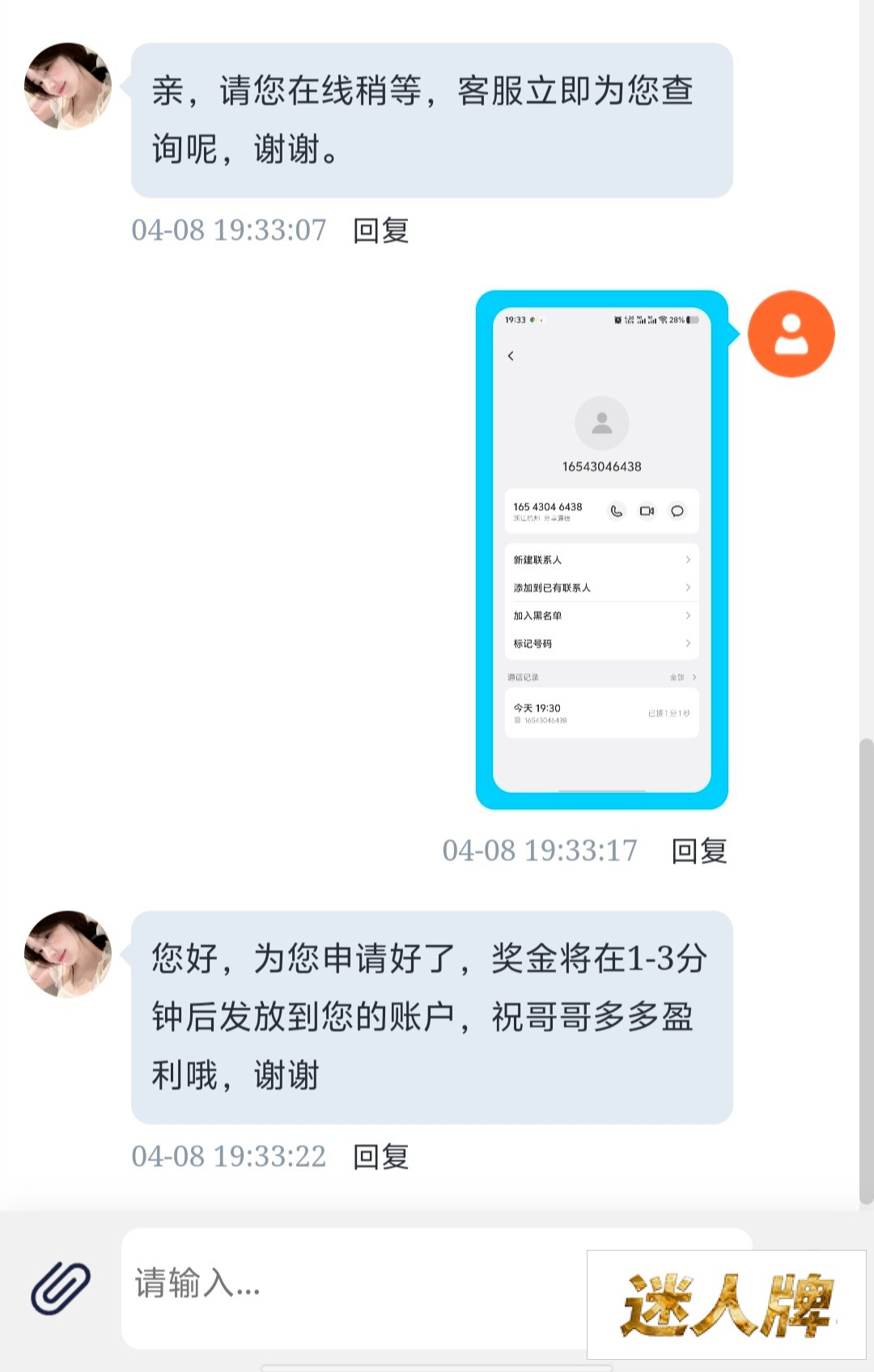This screenshot has height=1372, width=874.
Task: Reply to the 19:33:17 image message
Action: pos(699,851)
